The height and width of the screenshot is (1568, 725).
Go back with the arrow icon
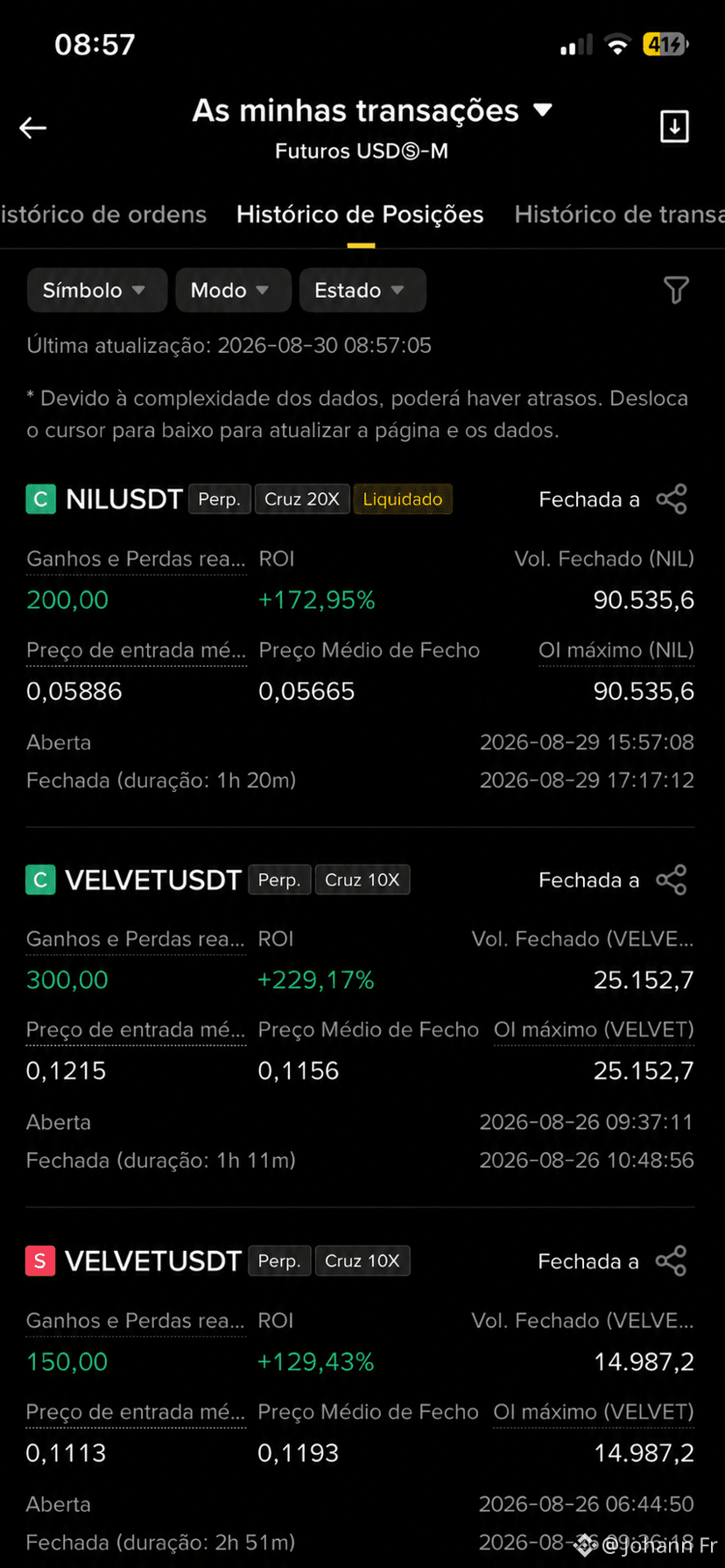click(x=33, y=128)
